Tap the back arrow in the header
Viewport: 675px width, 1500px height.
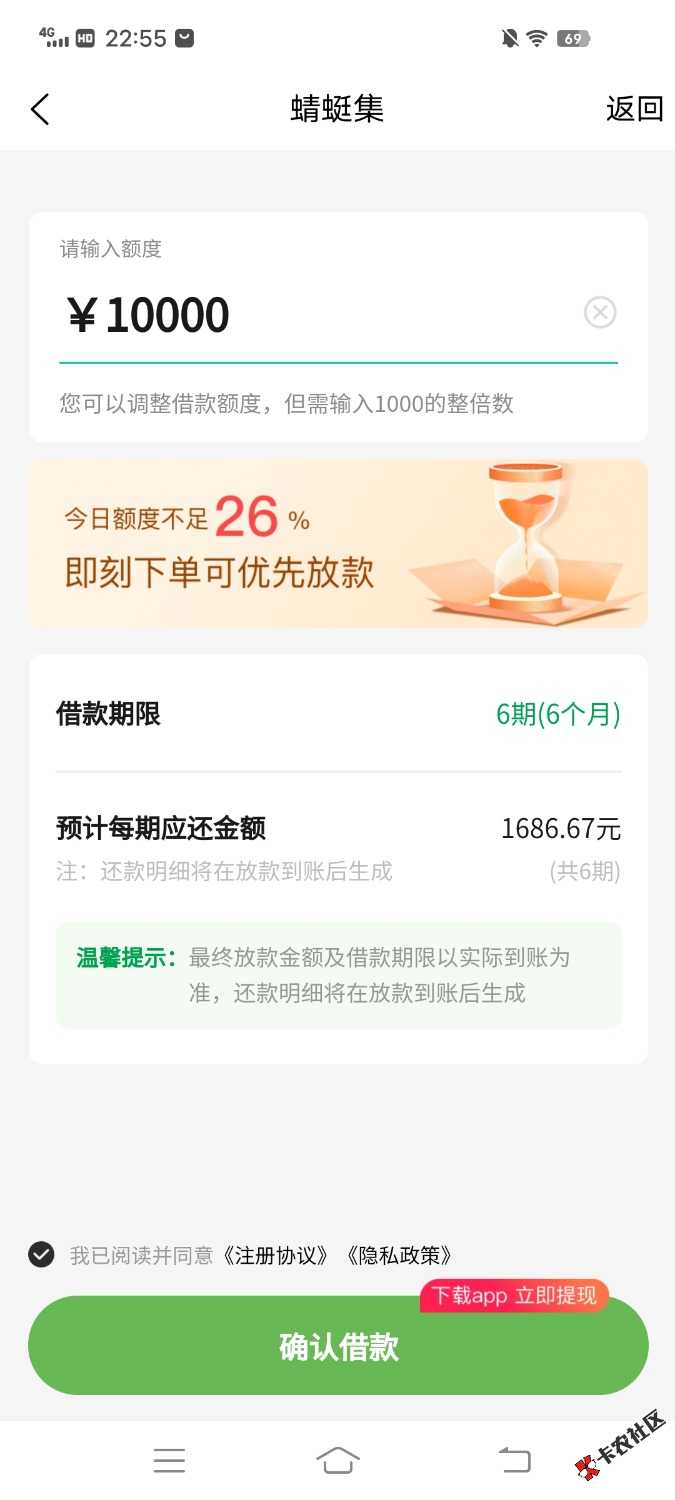click(40, 109)
